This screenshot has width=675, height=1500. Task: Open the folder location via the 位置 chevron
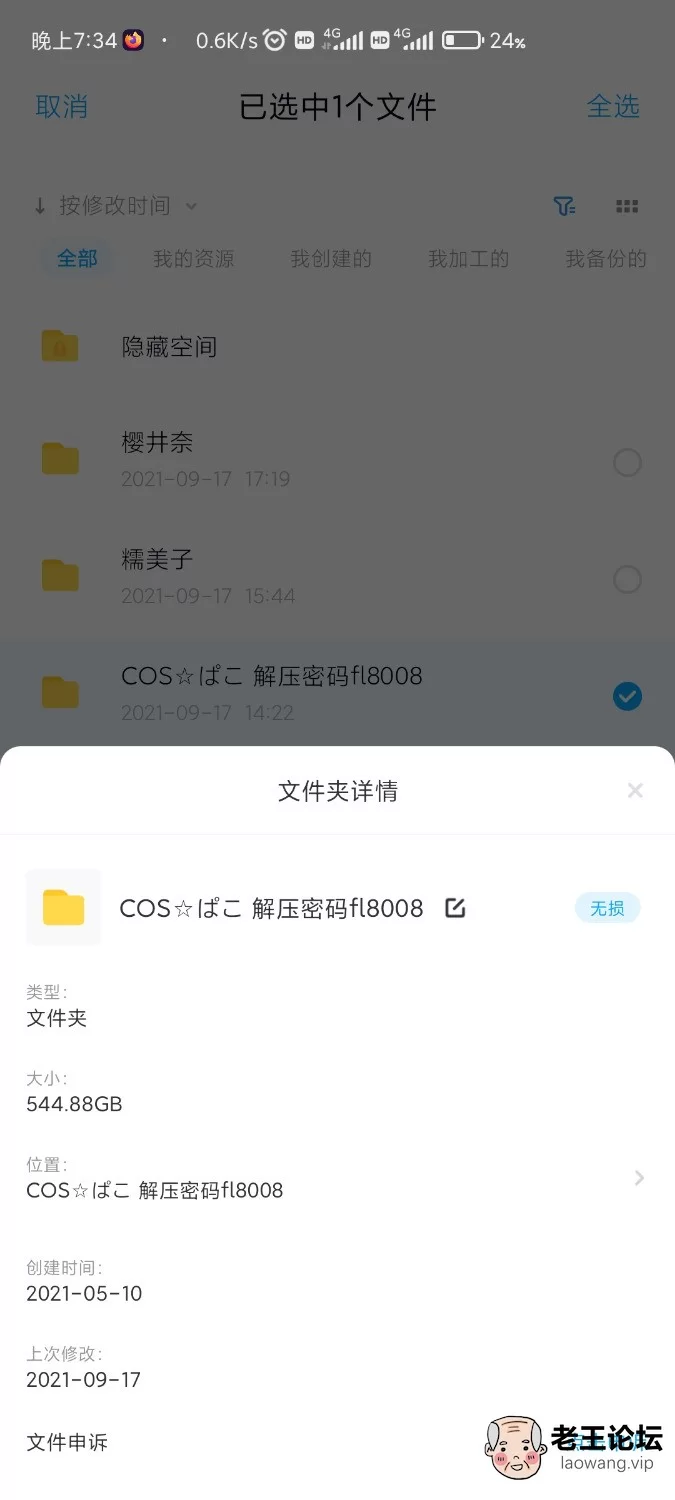pyautogui.click(x=639, y=1178)
